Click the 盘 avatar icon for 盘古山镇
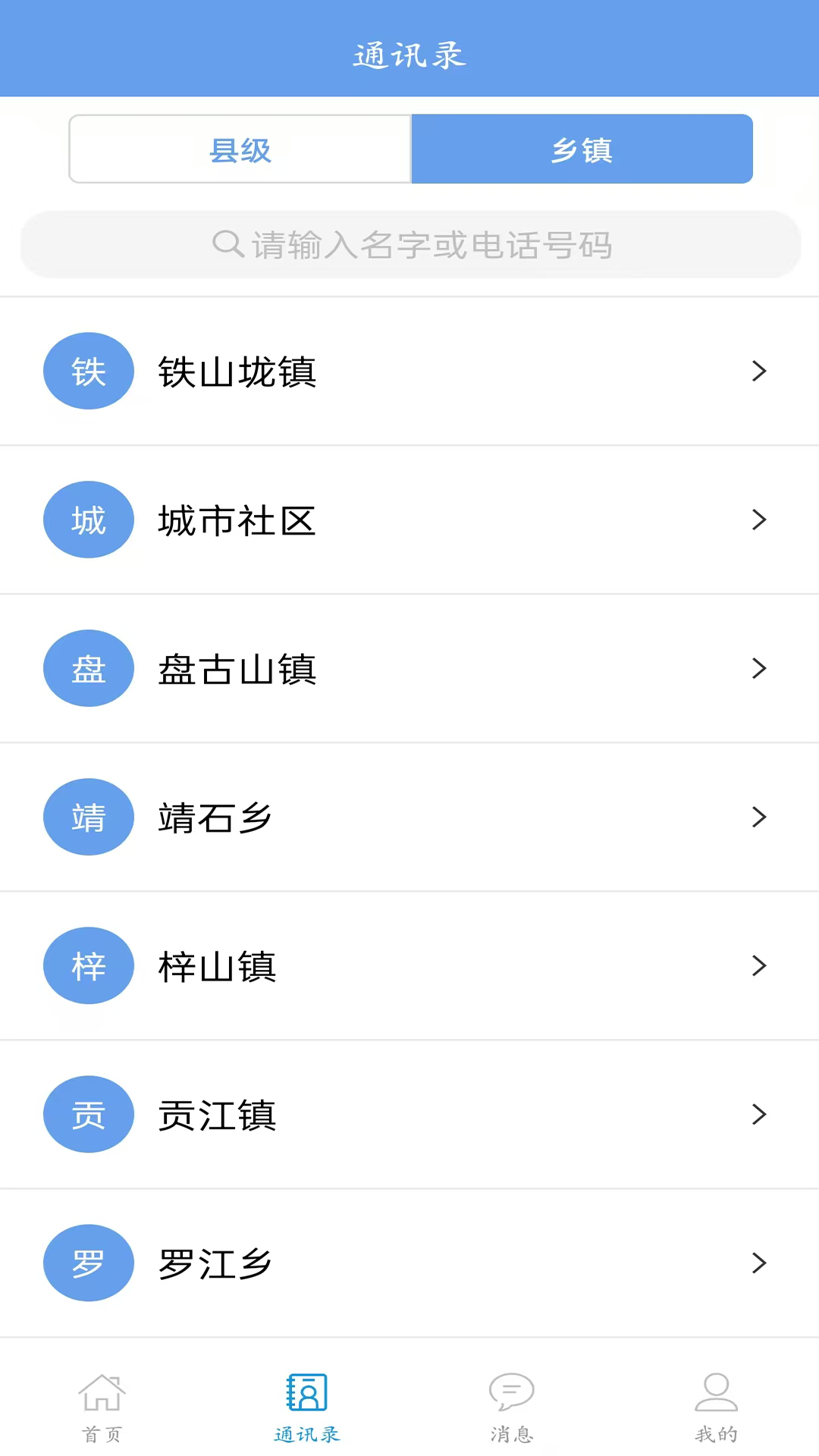The height and width of the screenshot is (1456, 819). [x=89, y=668]
